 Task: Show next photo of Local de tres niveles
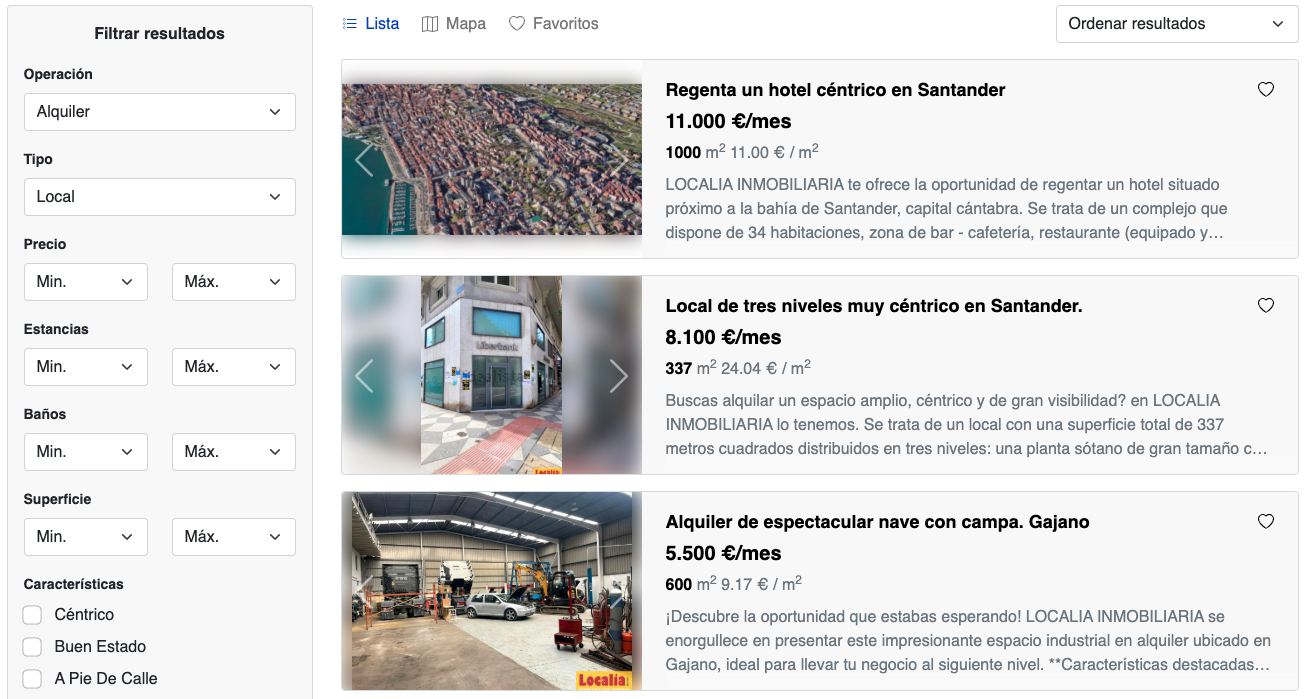618,376
